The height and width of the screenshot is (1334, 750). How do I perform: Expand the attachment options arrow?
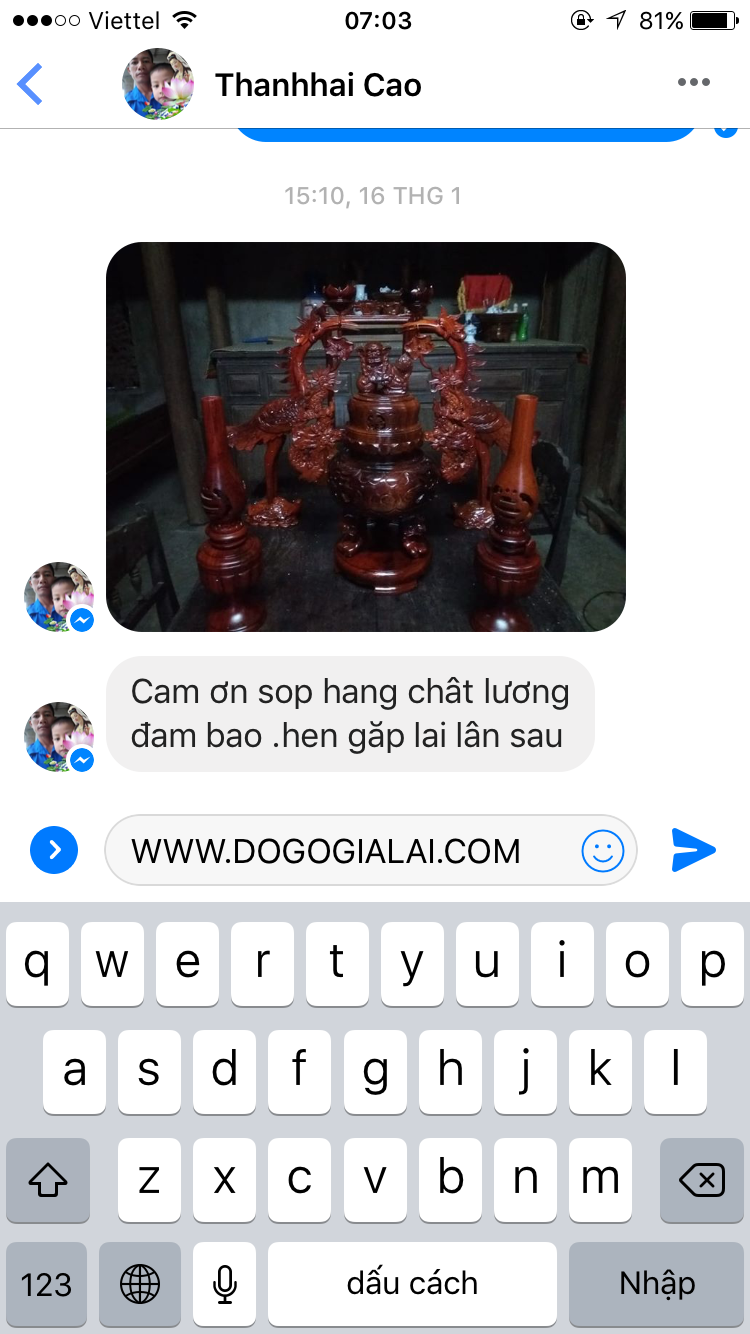click(x=54, y=850)
